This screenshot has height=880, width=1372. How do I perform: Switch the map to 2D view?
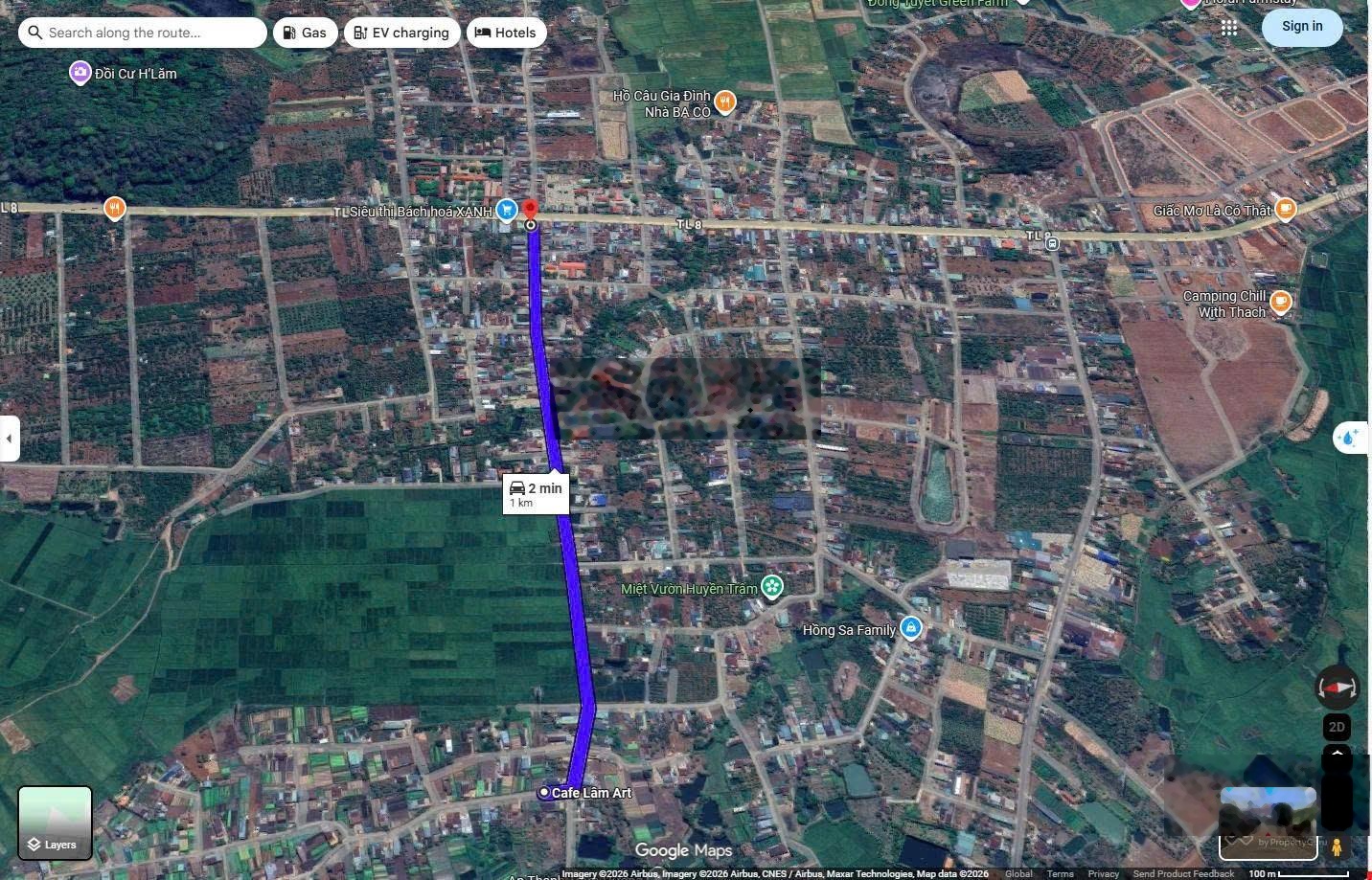(1337, 727)
